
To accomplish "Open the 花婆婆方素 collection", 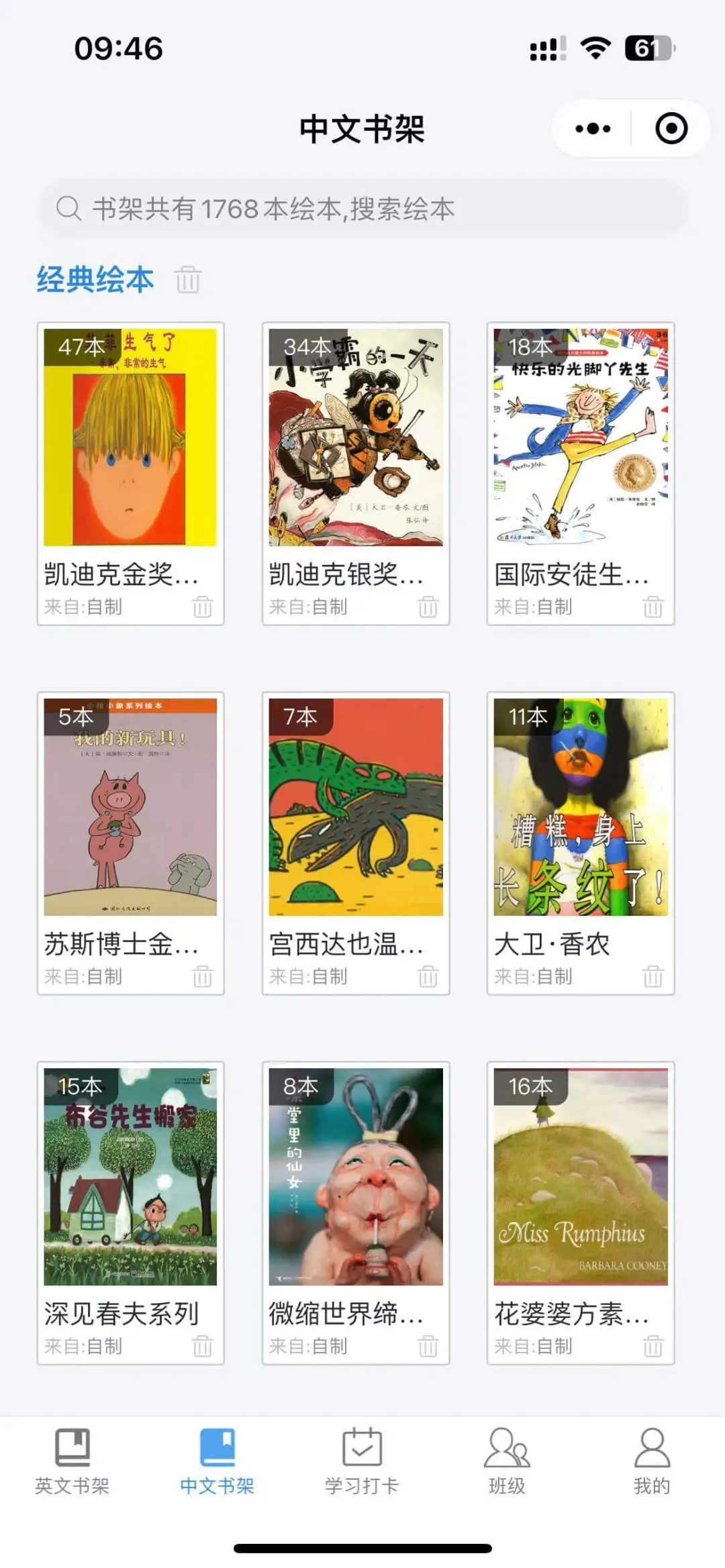I will point(580,1177).
